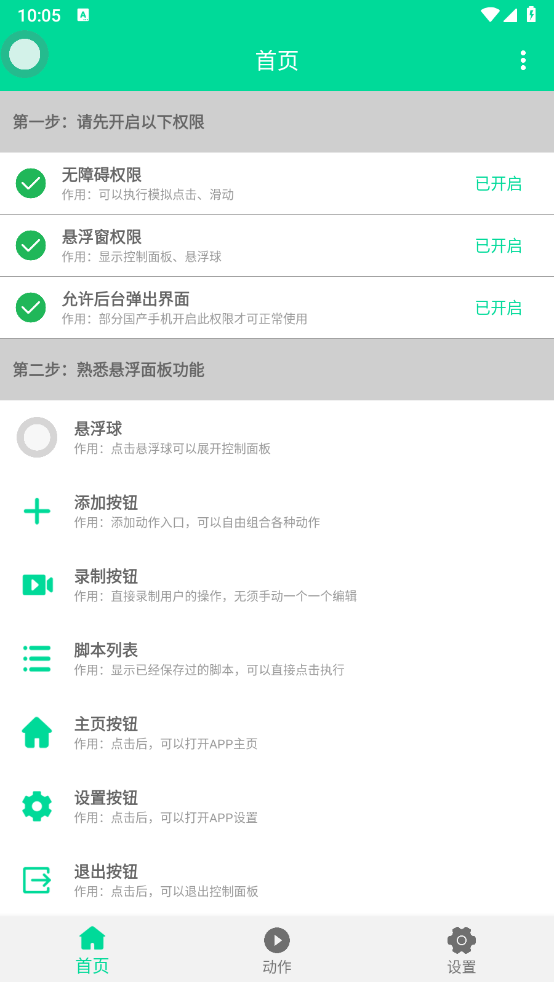This screenshot has height=982, width=554.
Task: Open the 无障碍权限 permission row
Action: tap(277, 183)
